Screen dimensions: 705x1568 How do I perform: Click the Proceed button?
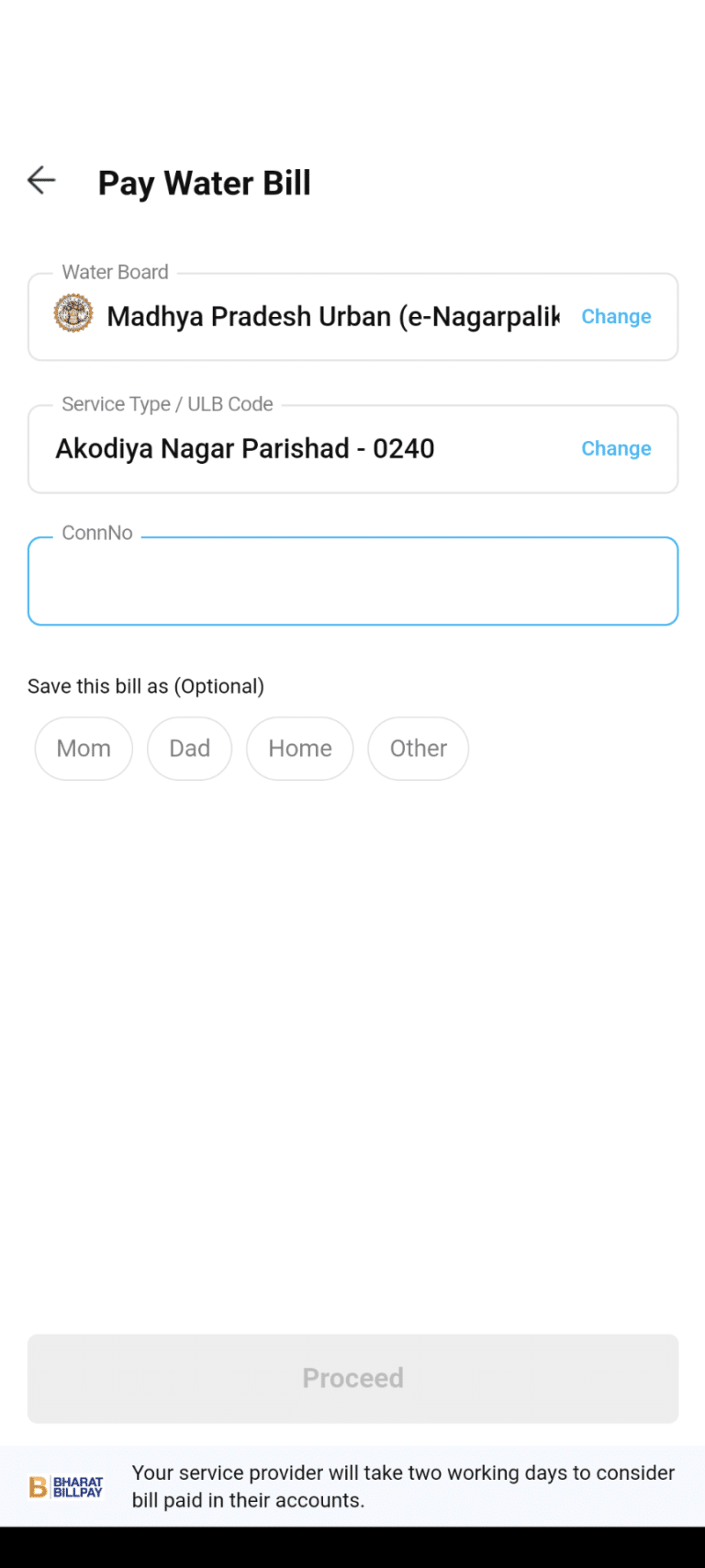[x=352, y=1378]
